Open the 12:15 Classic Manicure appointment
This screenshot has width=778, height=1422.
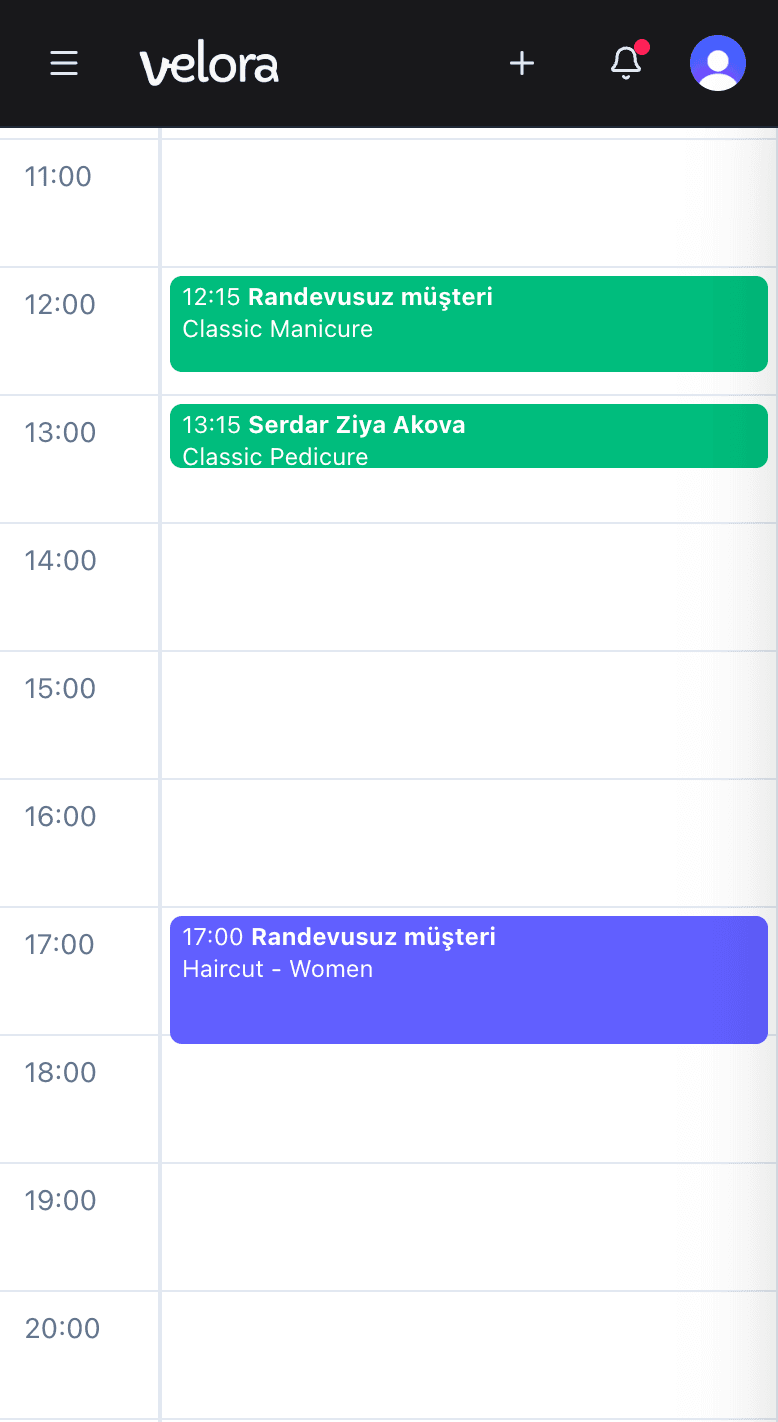coord(468,324)
